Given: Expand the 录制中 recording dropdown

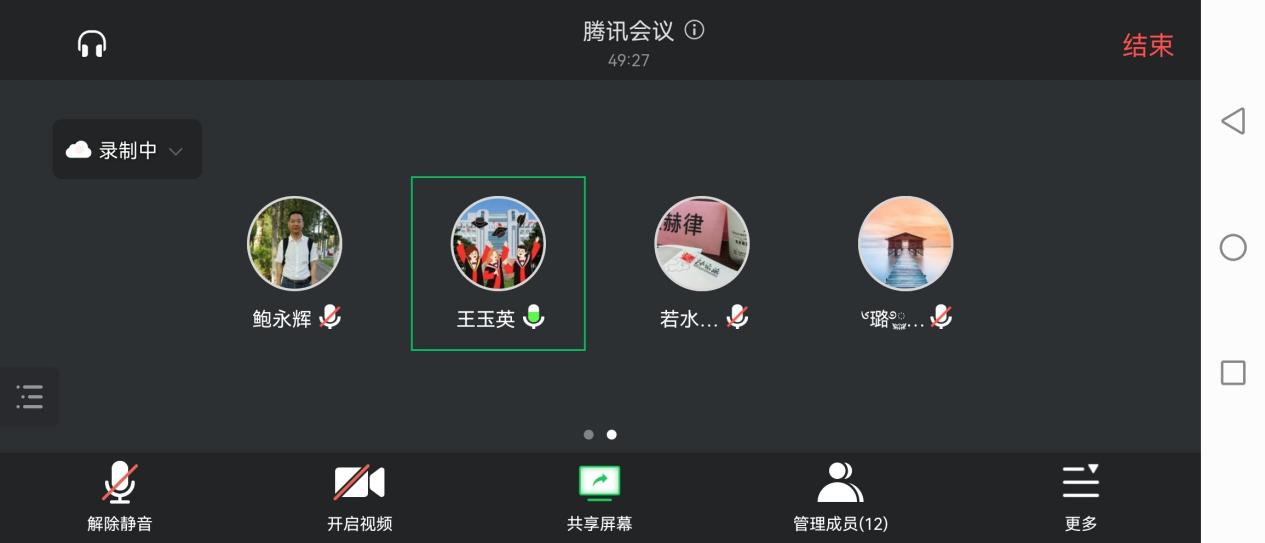Looking at the screenshot, I should 127,150.
